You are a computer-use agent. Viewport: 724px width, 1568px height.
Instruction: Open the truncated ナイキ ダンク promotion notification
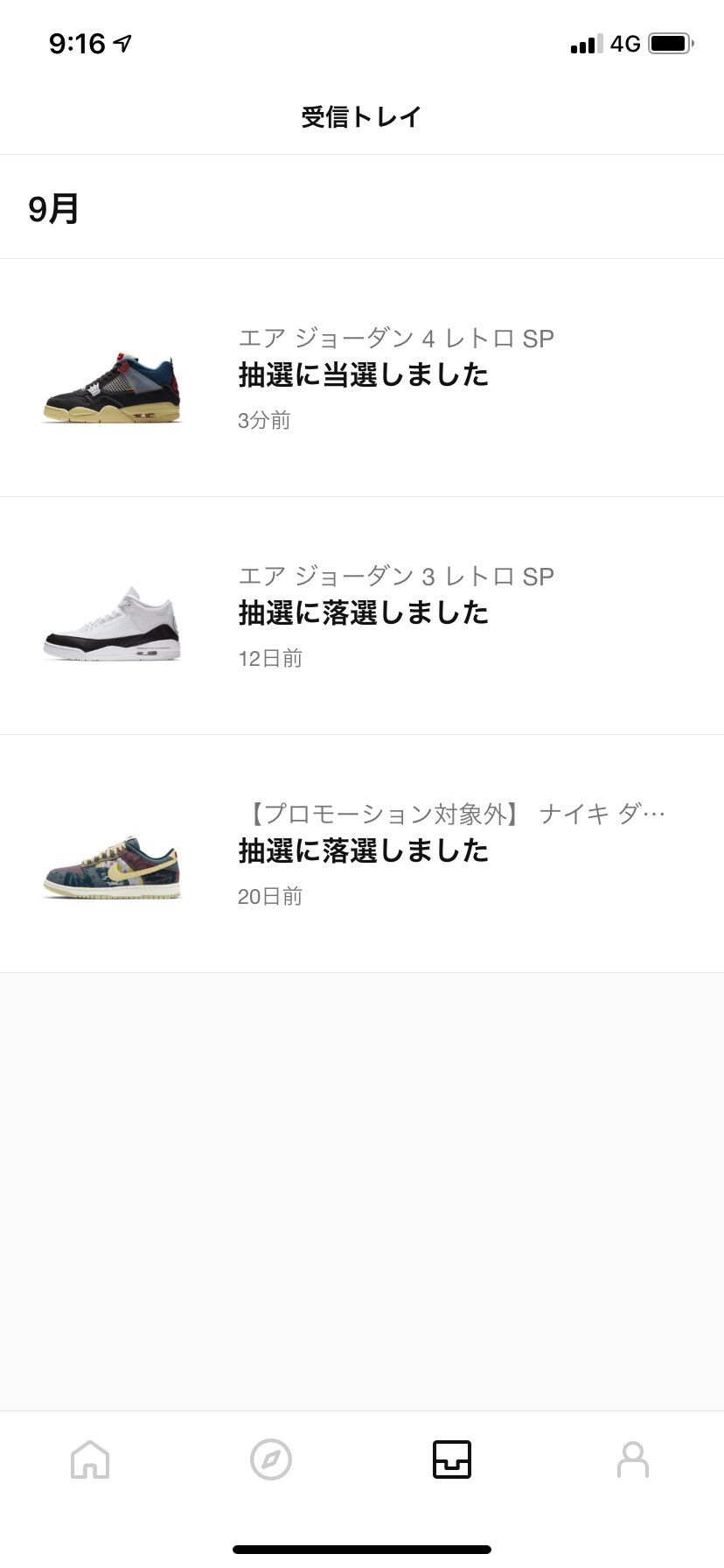(x=362, y=854)
